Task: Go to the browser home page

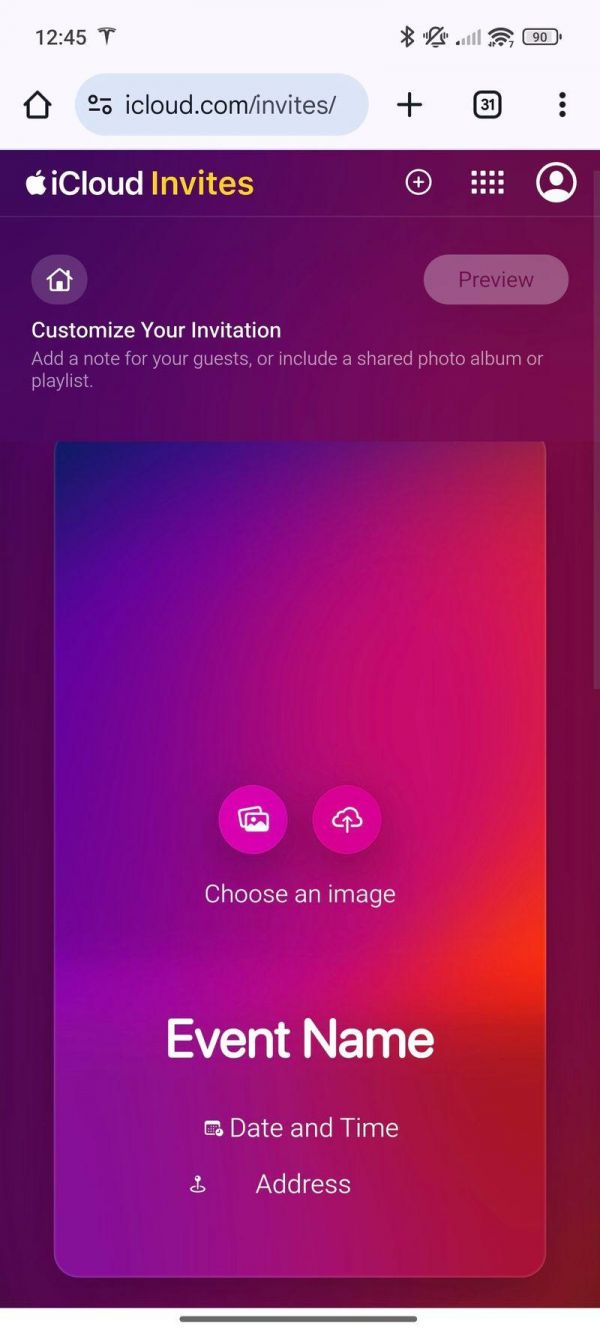Action: tap(37, 104)
